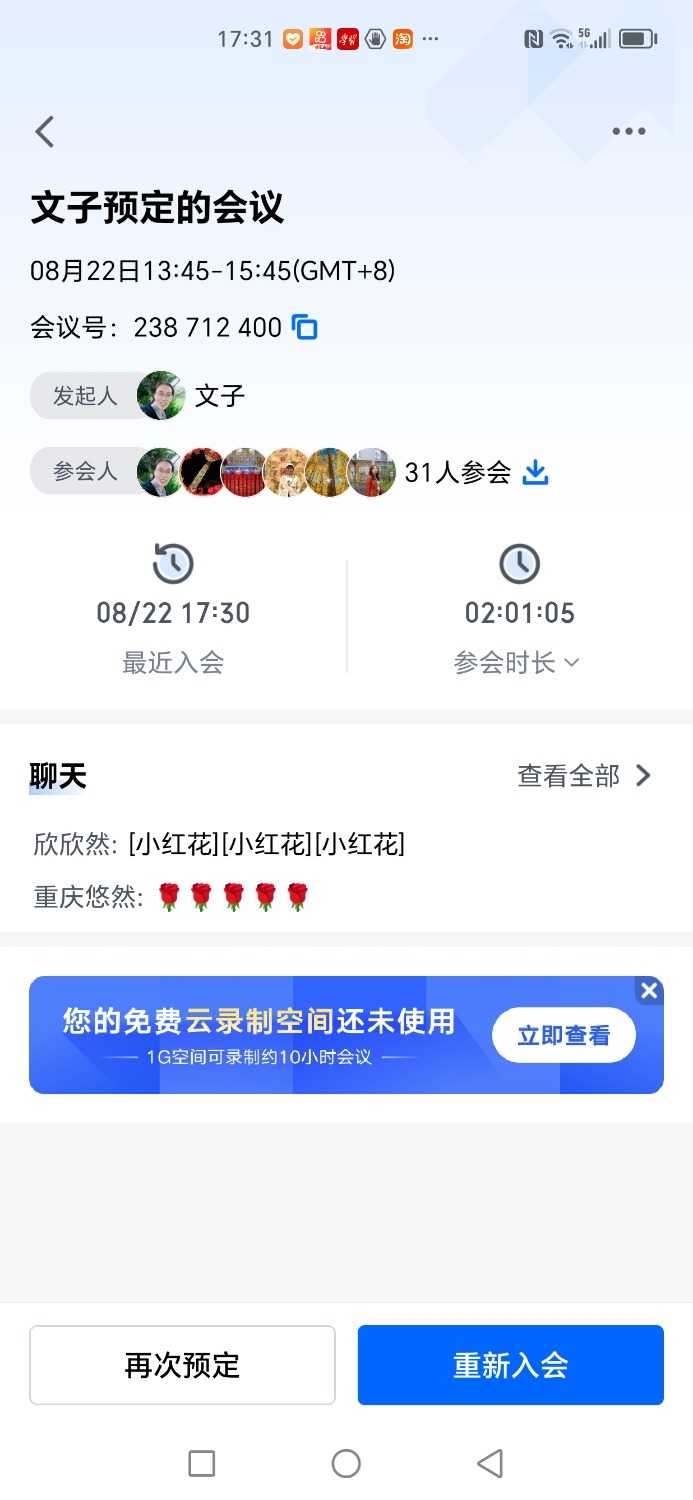Open the three-dot overflow menu
The image size is (693, 1500).
[628, 132]
